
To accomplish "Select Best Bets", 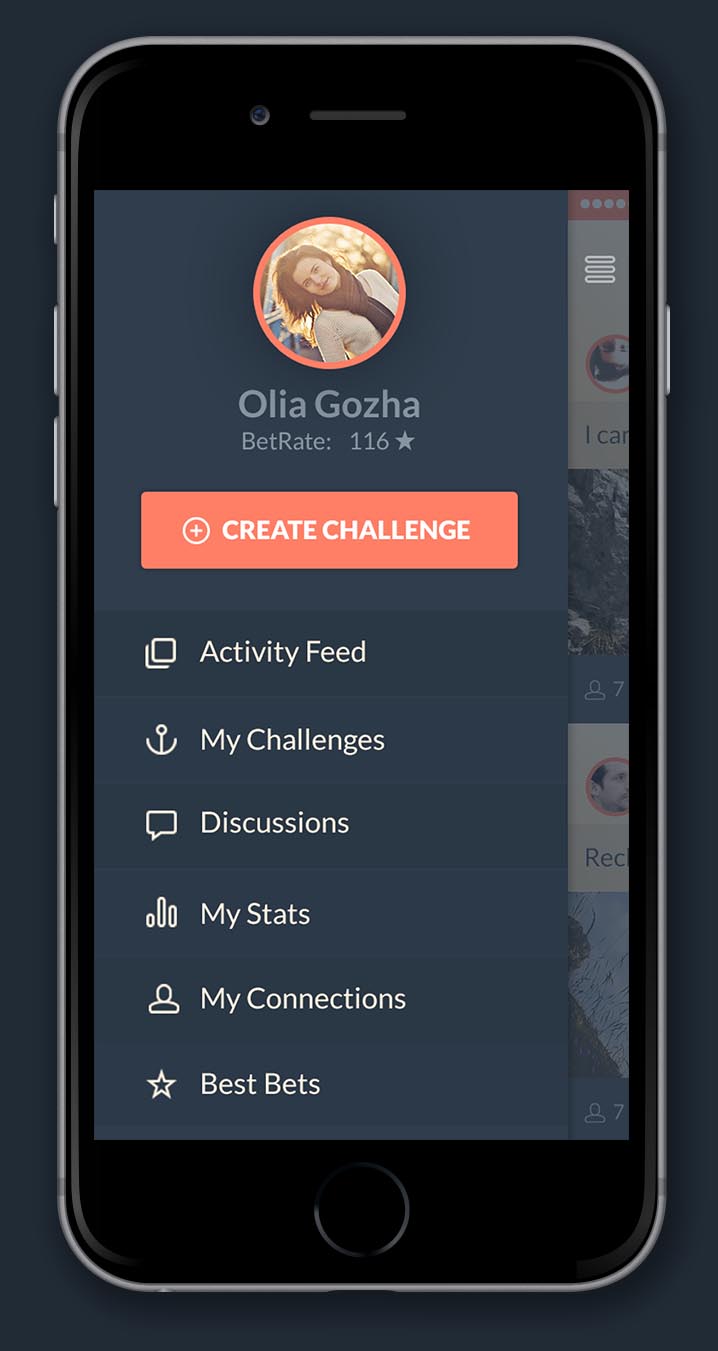I will (x=259, y=1084).
